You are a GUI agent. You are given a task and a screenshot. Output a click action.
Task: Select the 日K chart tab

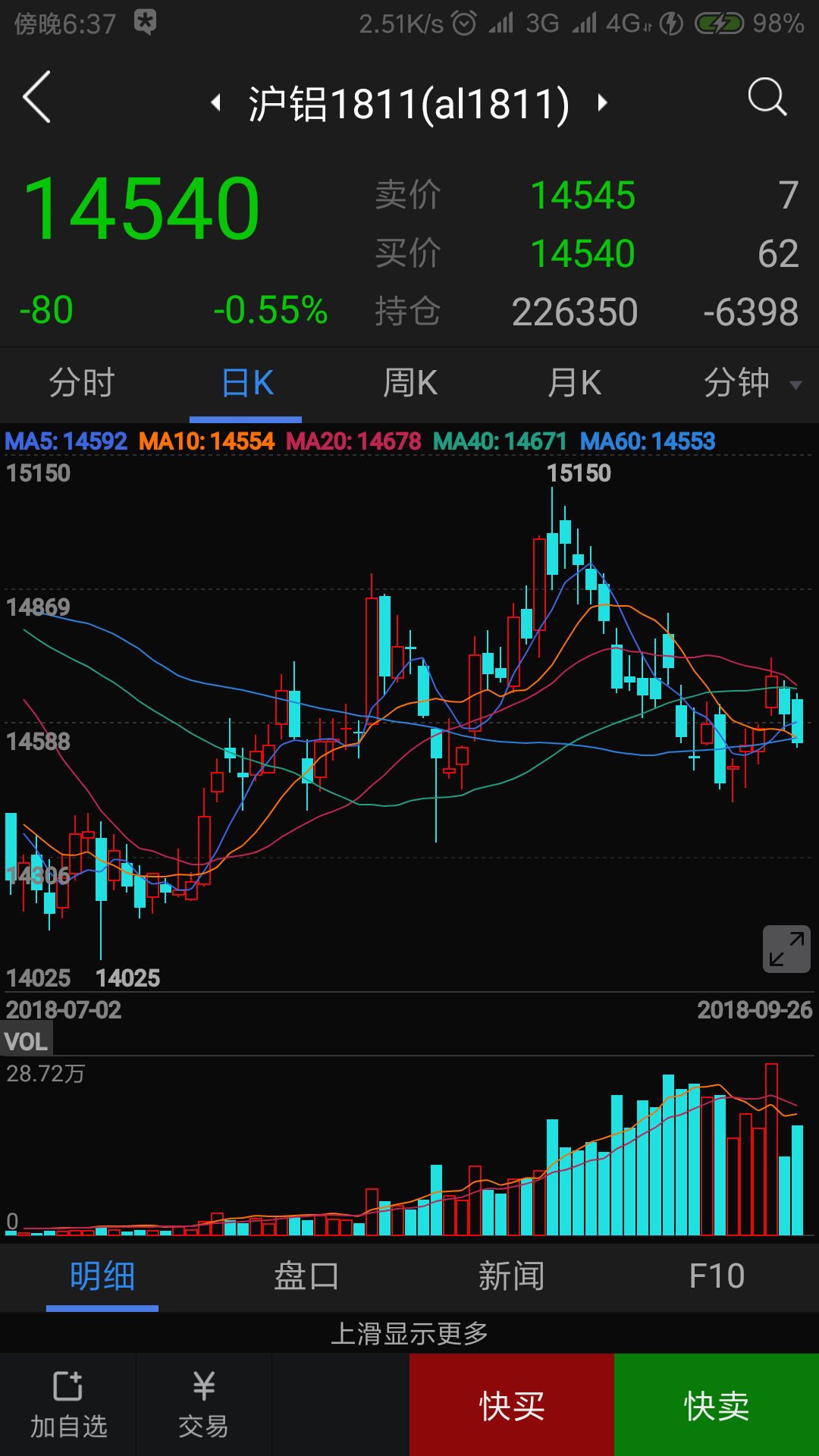pos(246,383)
